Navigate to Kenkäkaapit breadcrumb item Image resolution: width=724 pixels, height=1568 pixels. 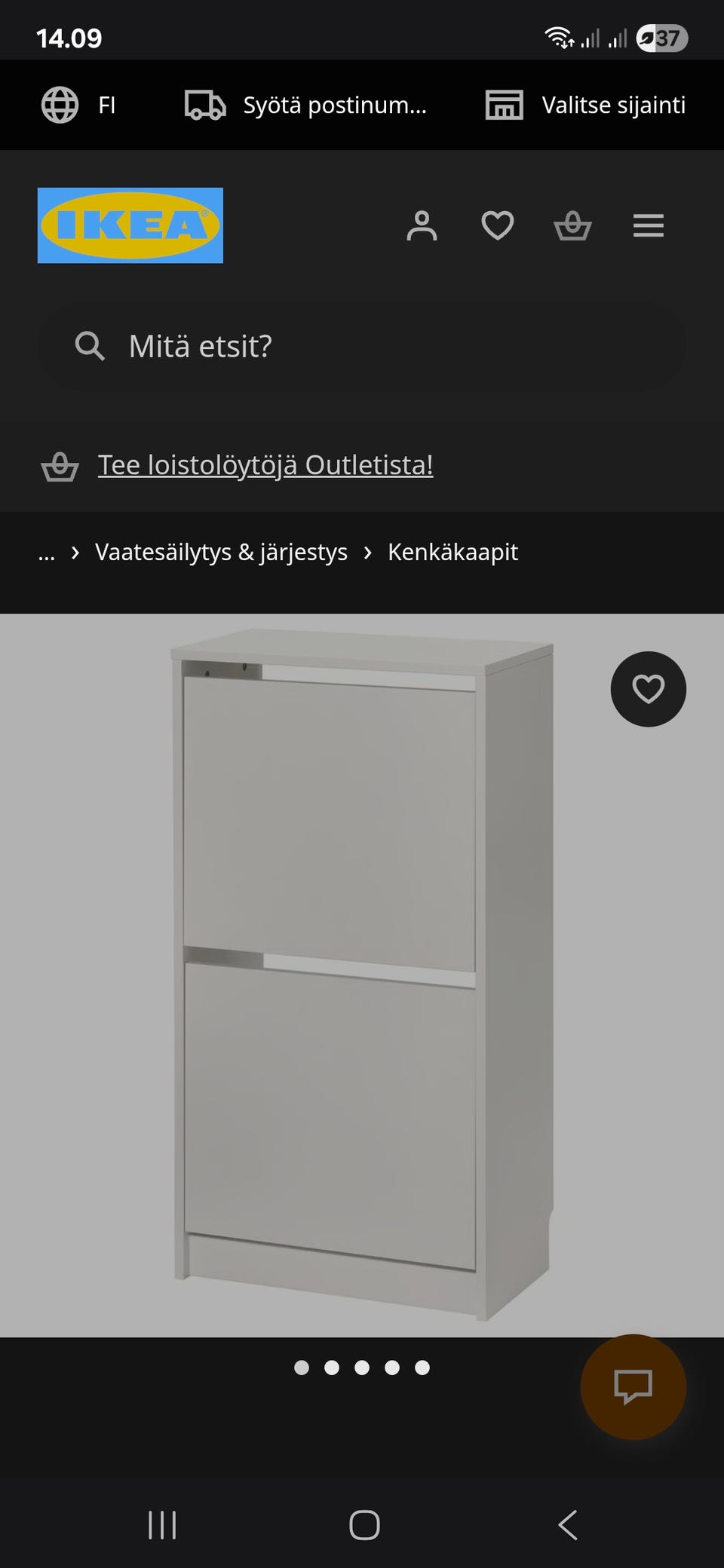click(452, 552)
